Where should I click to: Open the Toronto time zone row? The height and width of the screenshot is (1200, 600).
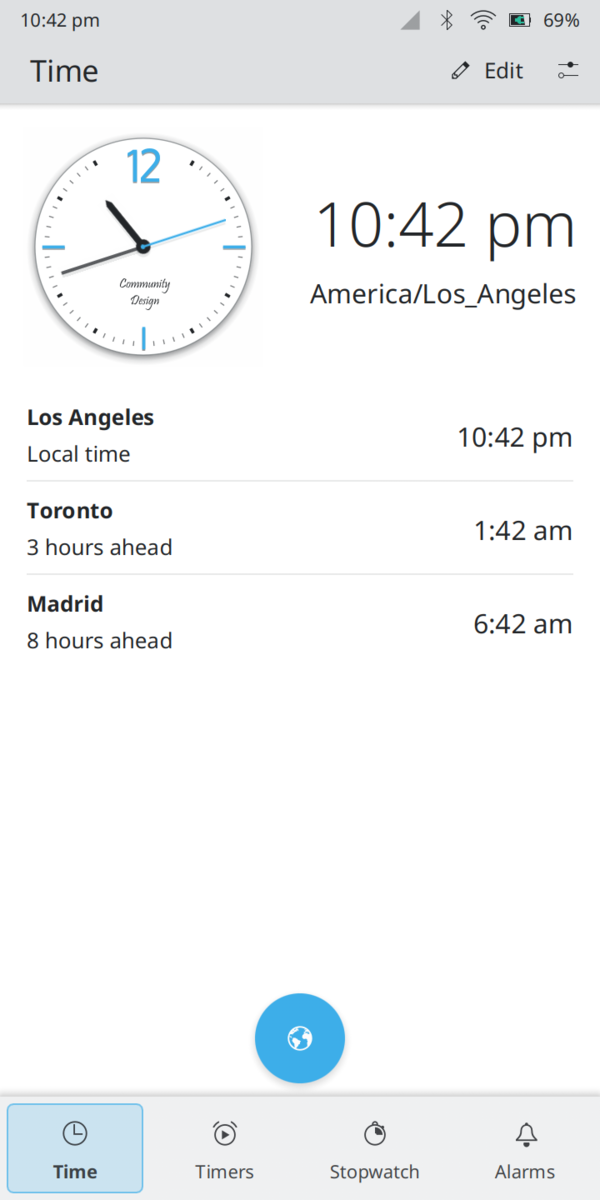coord(300,529)
